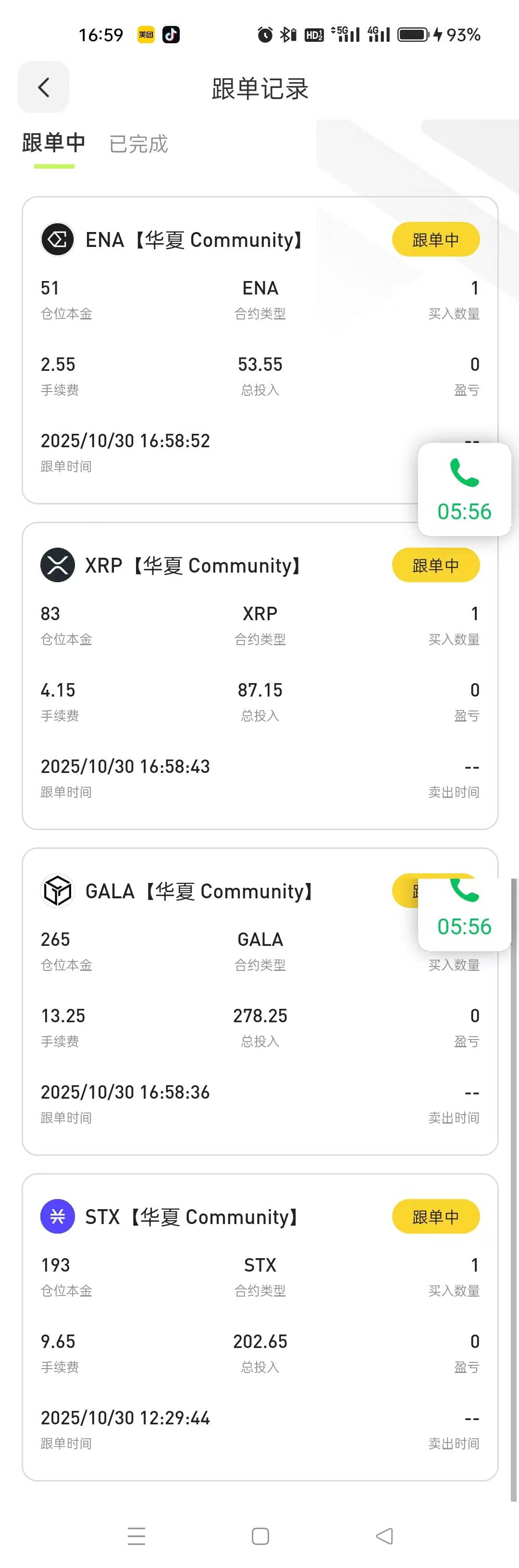Viewport: 519px width, 1568px height.
Task: Go back from 跟单记录 page
Action: click(43, 87)
